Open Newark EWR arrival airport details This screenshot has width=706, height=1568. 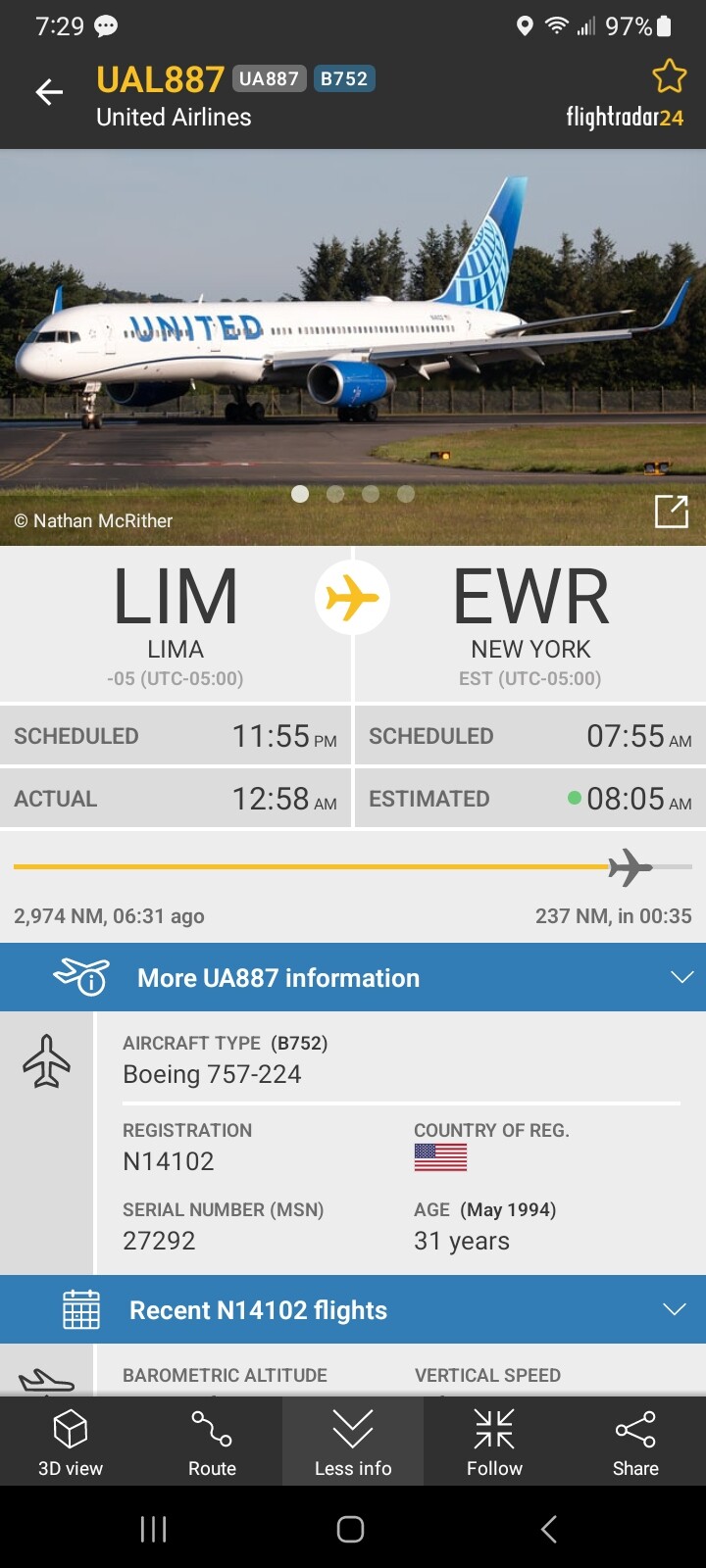pyautogui.click(x=530, y=621)
